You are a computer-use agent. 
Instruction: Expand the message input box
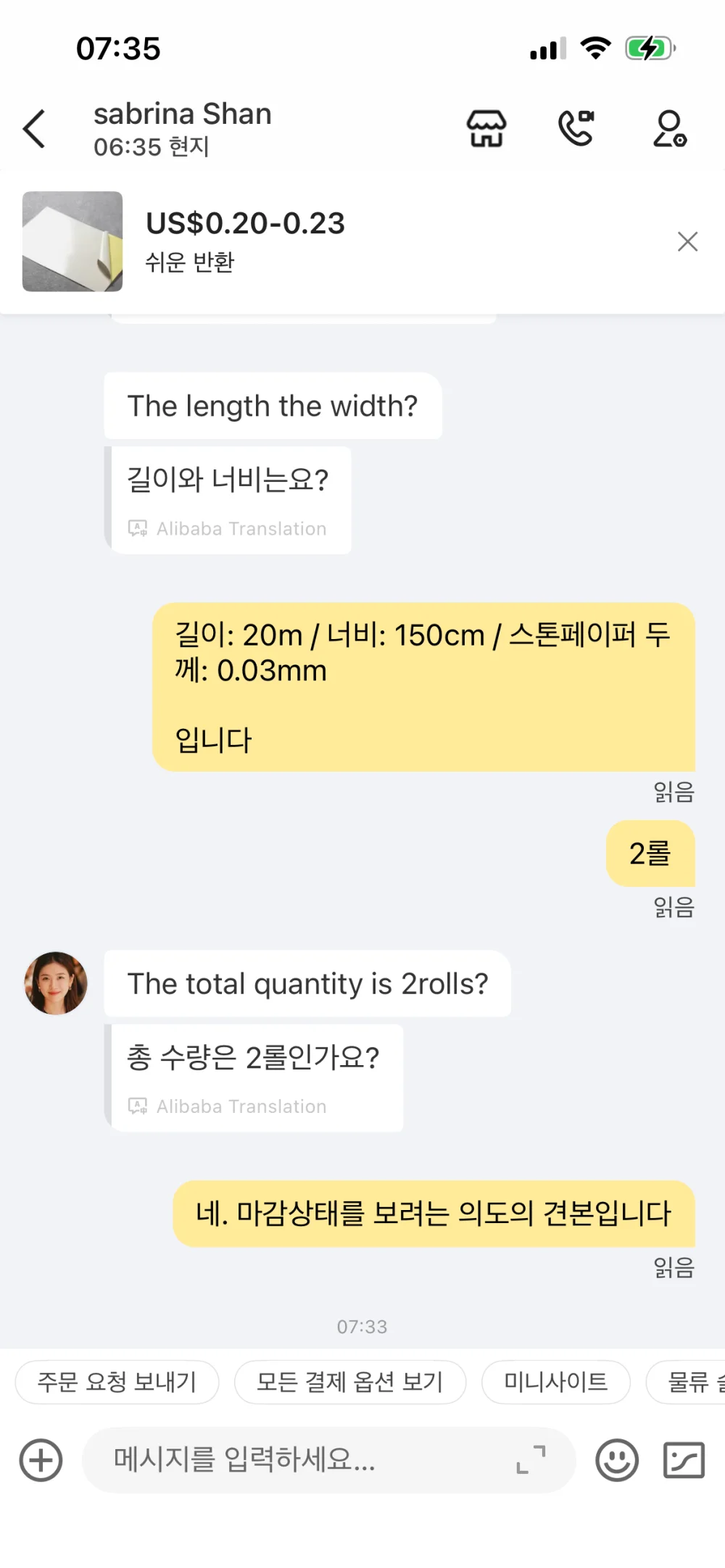[x=531, y=1459]
